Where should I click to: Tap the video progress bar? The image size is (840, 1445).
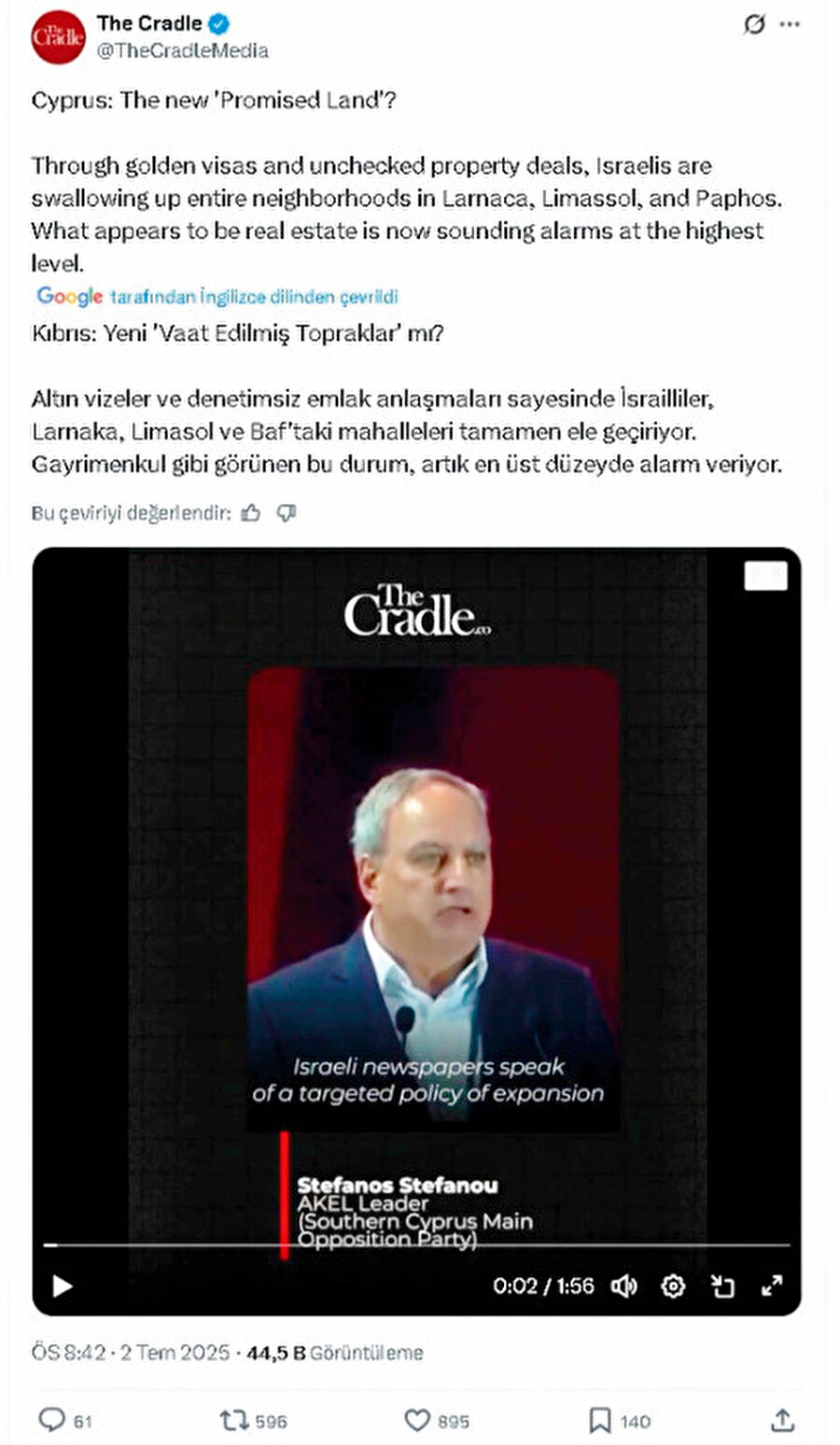pyautogui.click(x=416, y=1245)
